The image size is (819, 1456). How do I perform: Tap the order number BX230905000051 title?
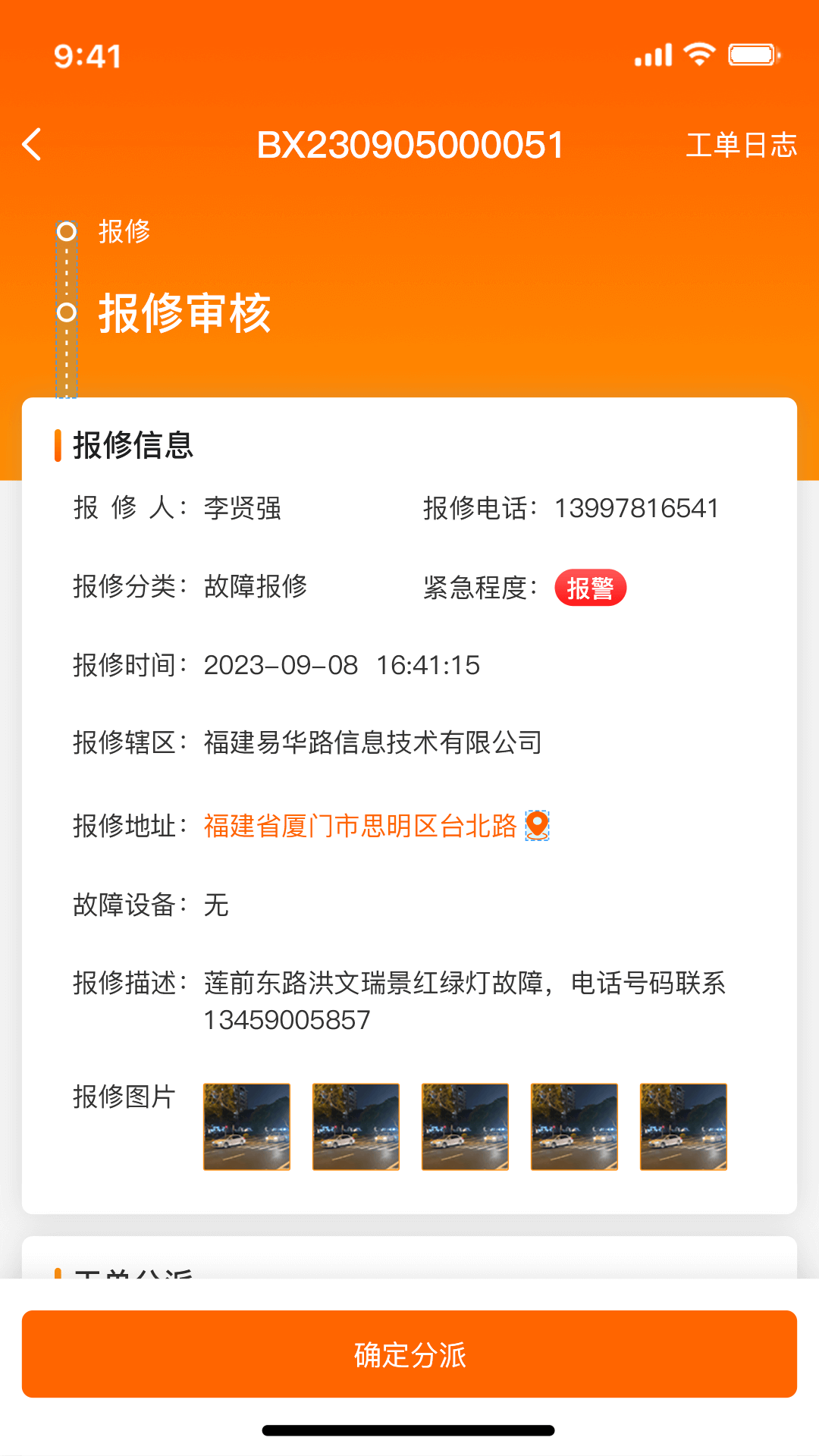[409, 144]
